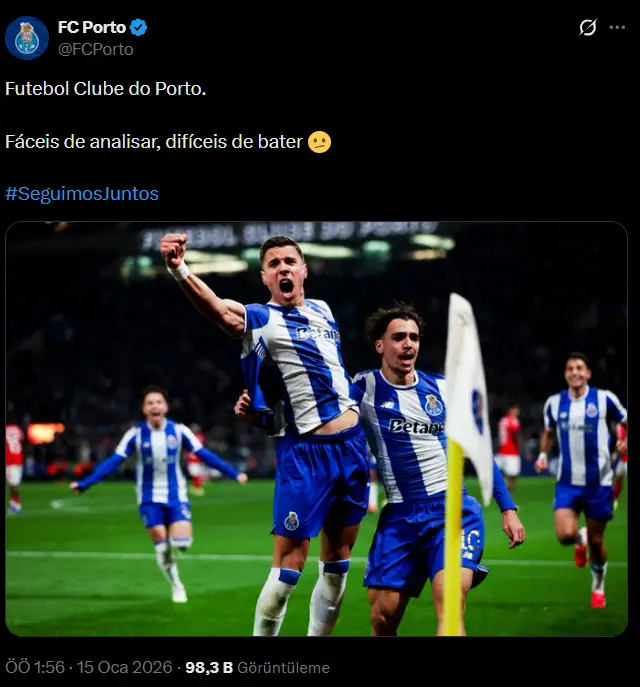Open the @FCPorto handle
The width and height of the screenshot is (640, 687).
[95, 48]
